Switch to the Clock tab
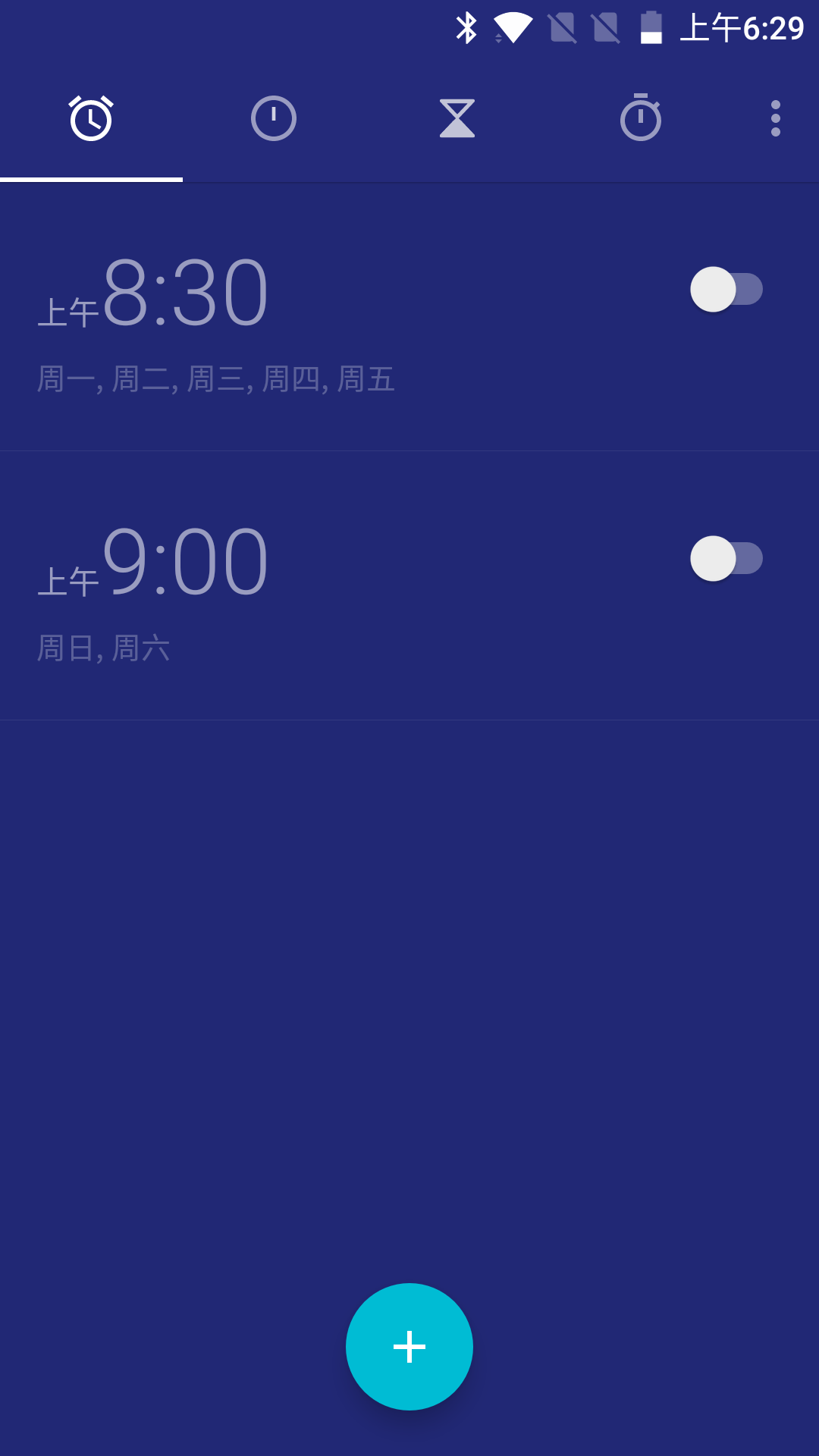Viewport: 819px width, 1456px height. 274,119
